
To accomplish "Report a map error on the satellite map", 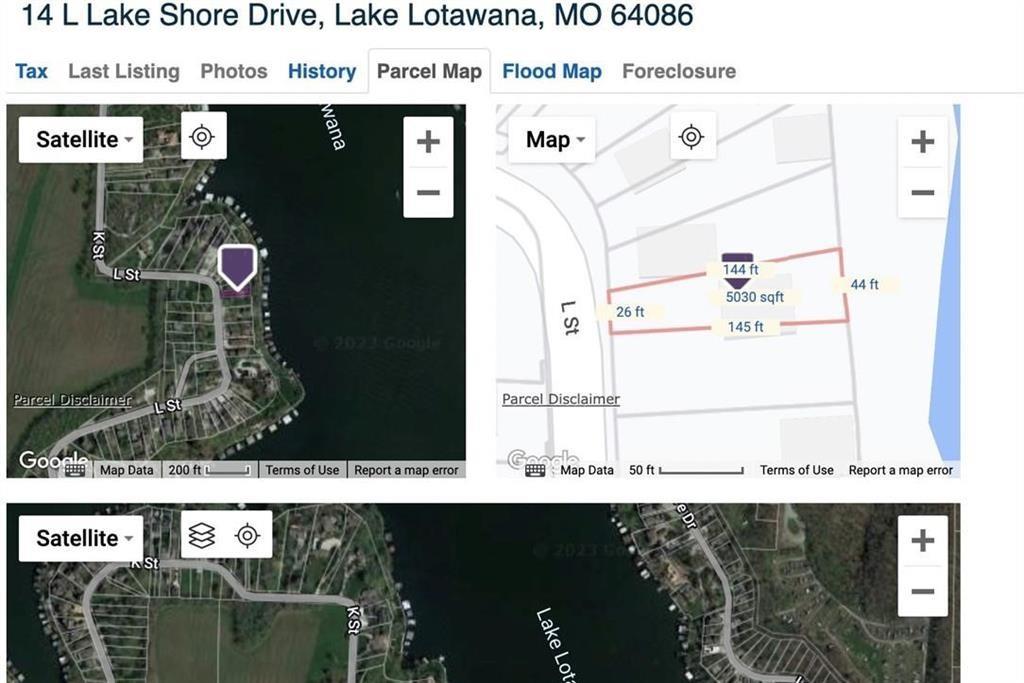I will [x=406, y=470].
